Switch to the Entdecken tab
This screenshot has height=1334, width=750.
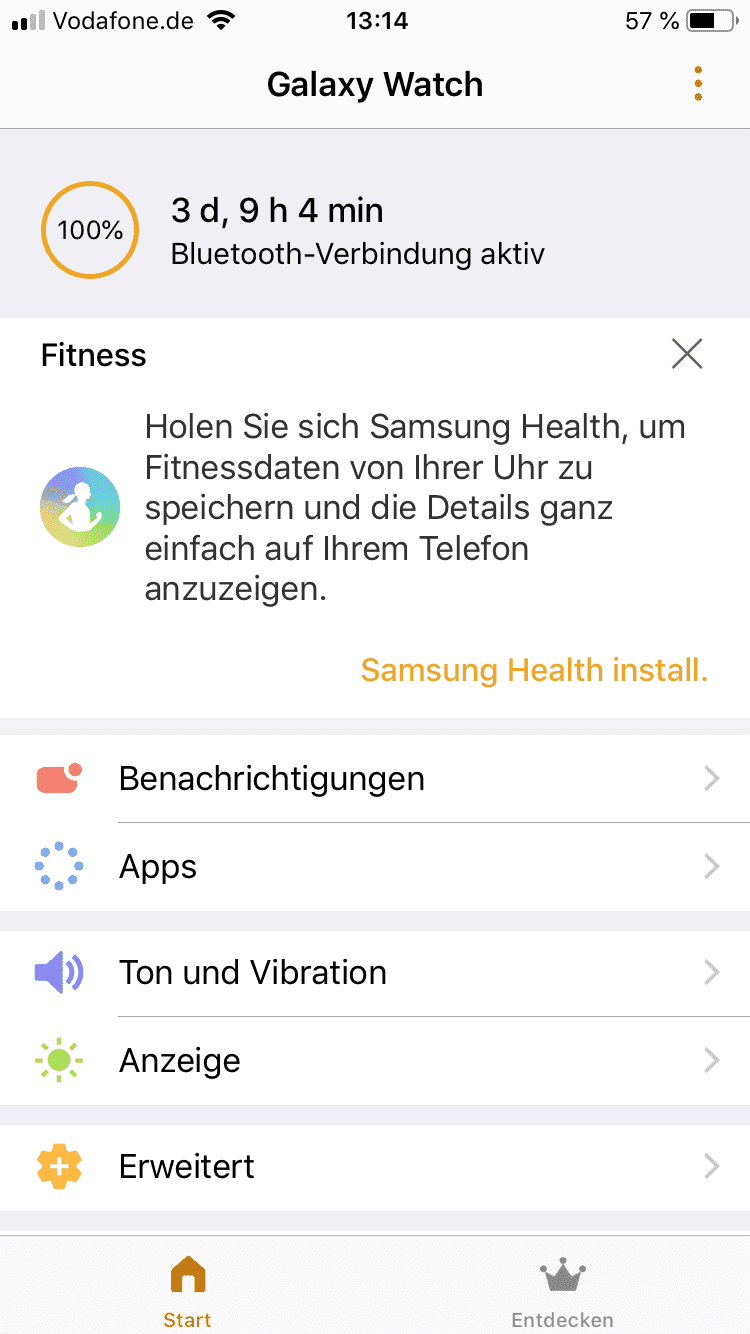(x=562, y=1290)
